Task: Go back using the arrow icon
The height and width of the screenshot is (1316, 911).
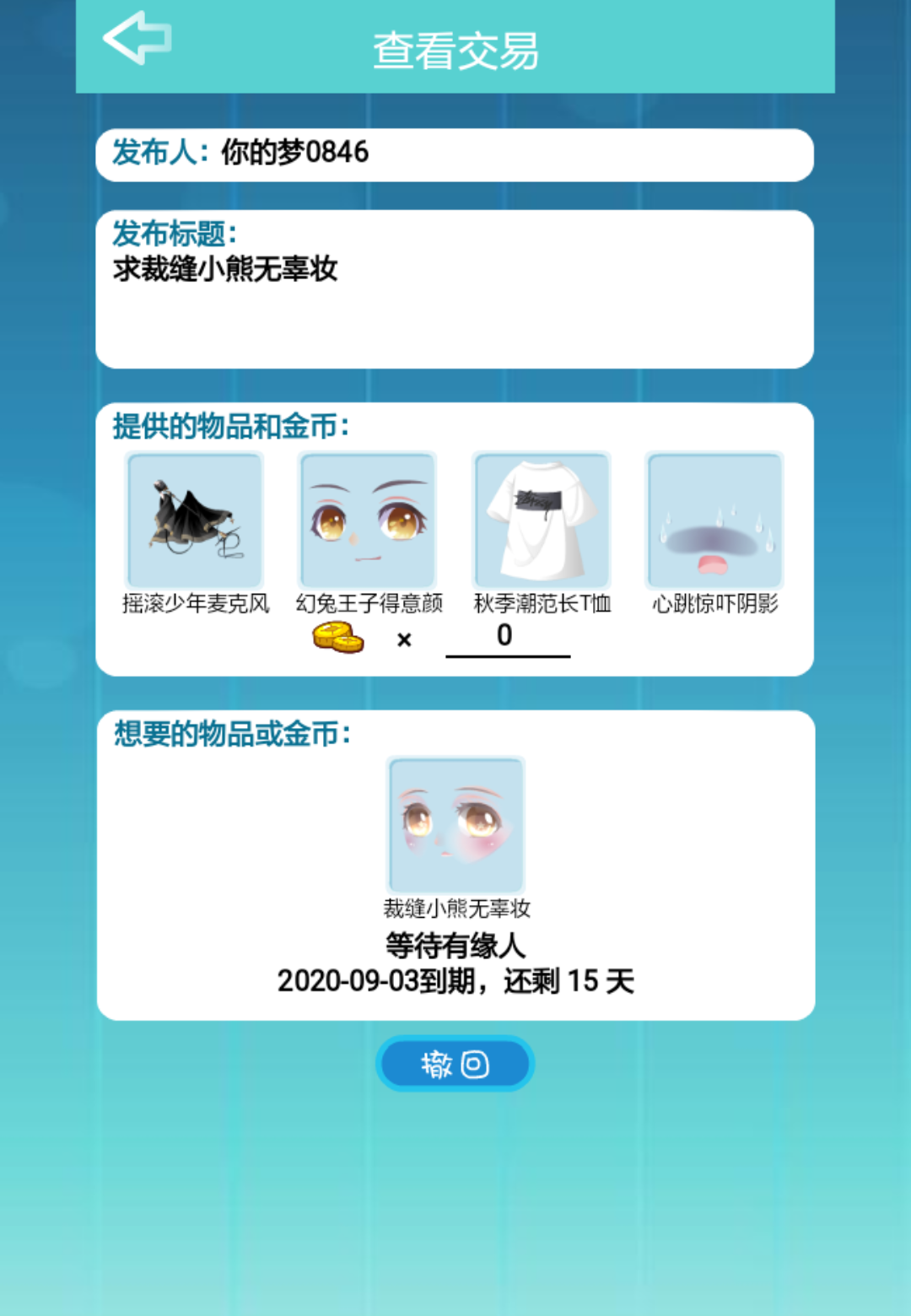Action: point(137,38)
